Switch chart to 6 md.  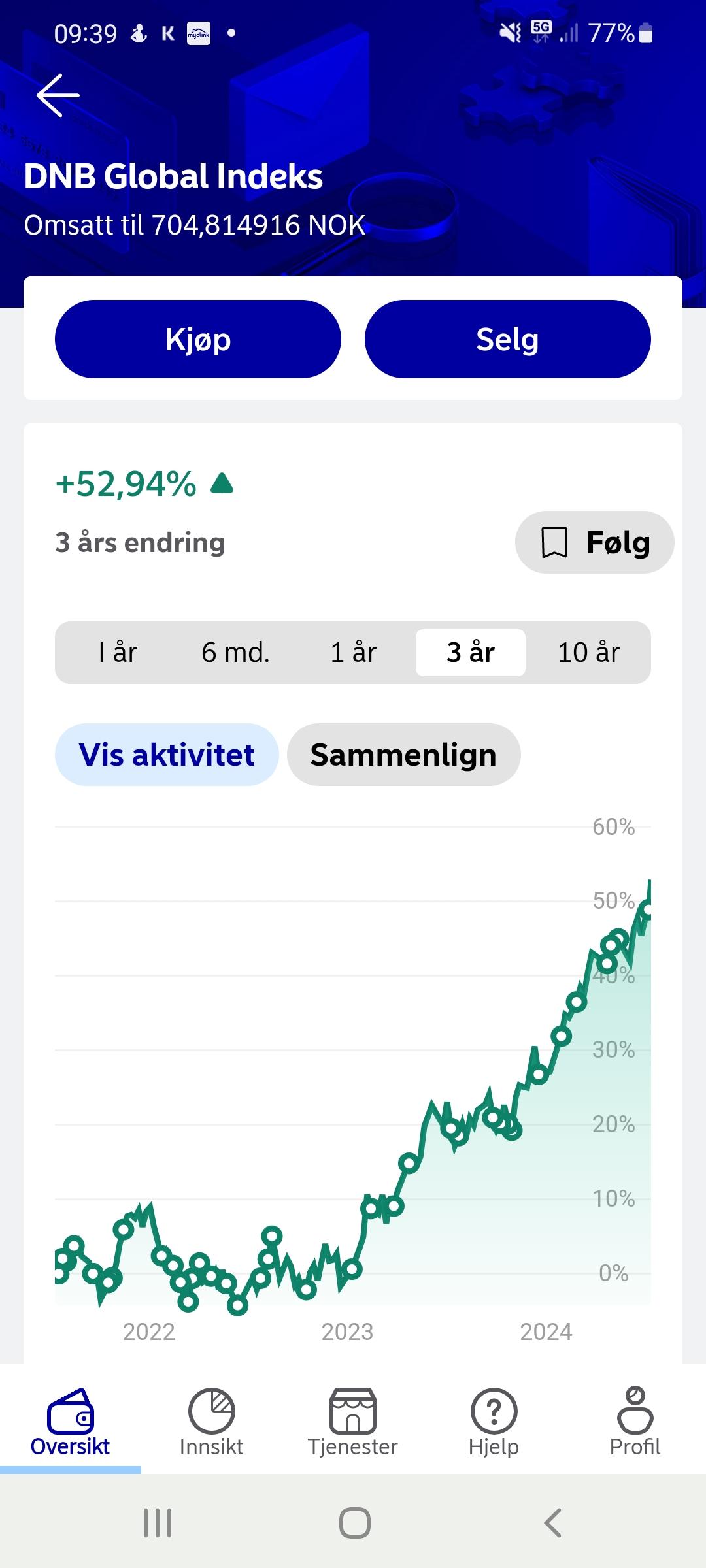point(235,652)
